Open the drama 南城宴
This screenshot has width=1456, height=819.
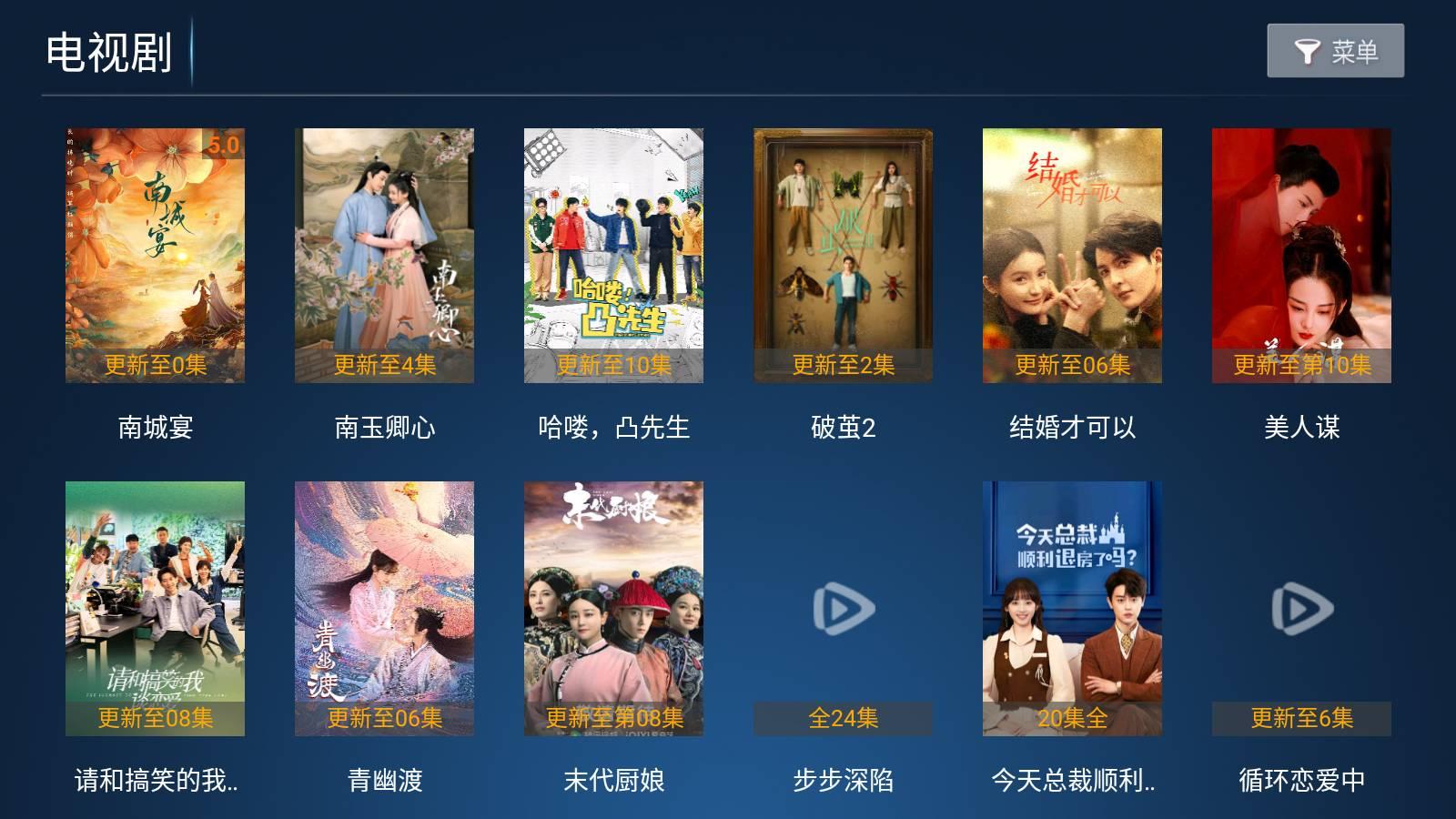tap(155, 255)
